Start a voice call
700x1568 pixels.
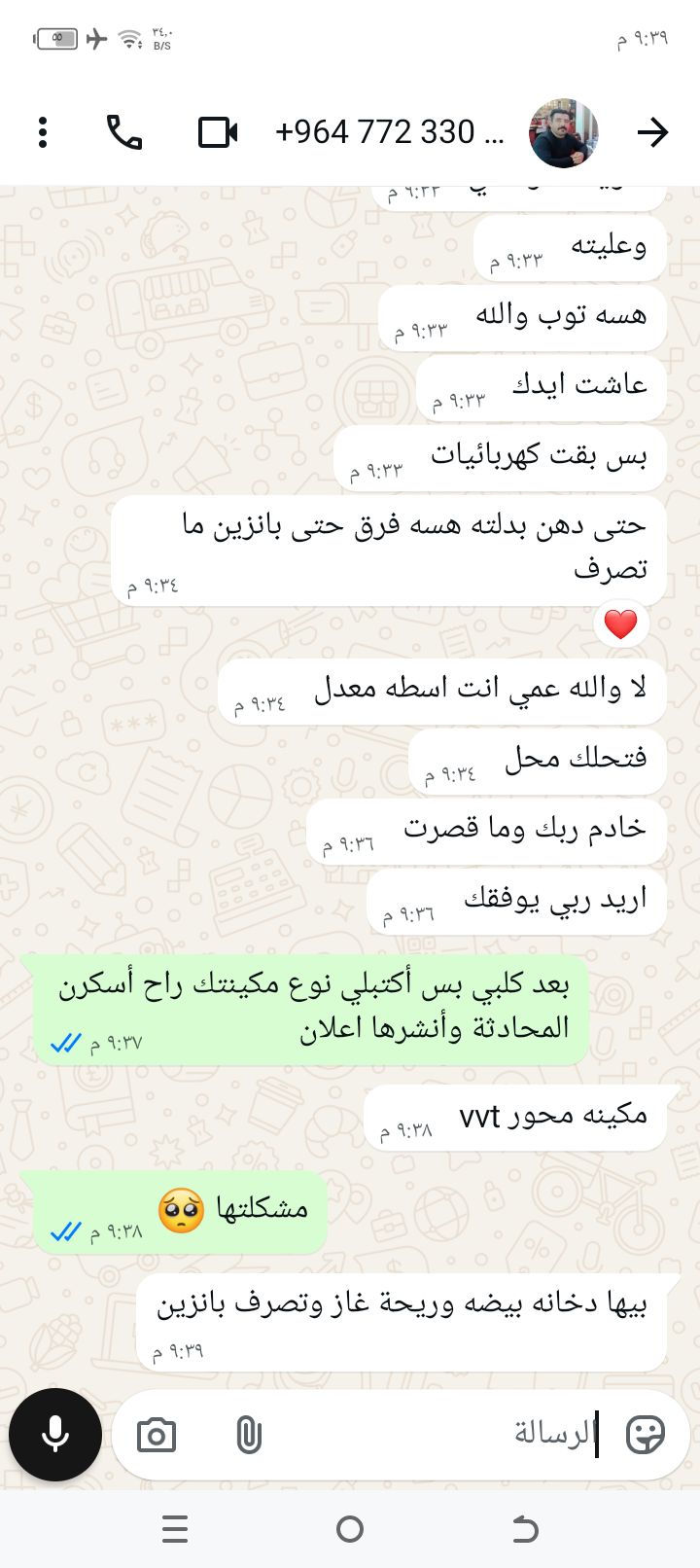pos(123,132)
